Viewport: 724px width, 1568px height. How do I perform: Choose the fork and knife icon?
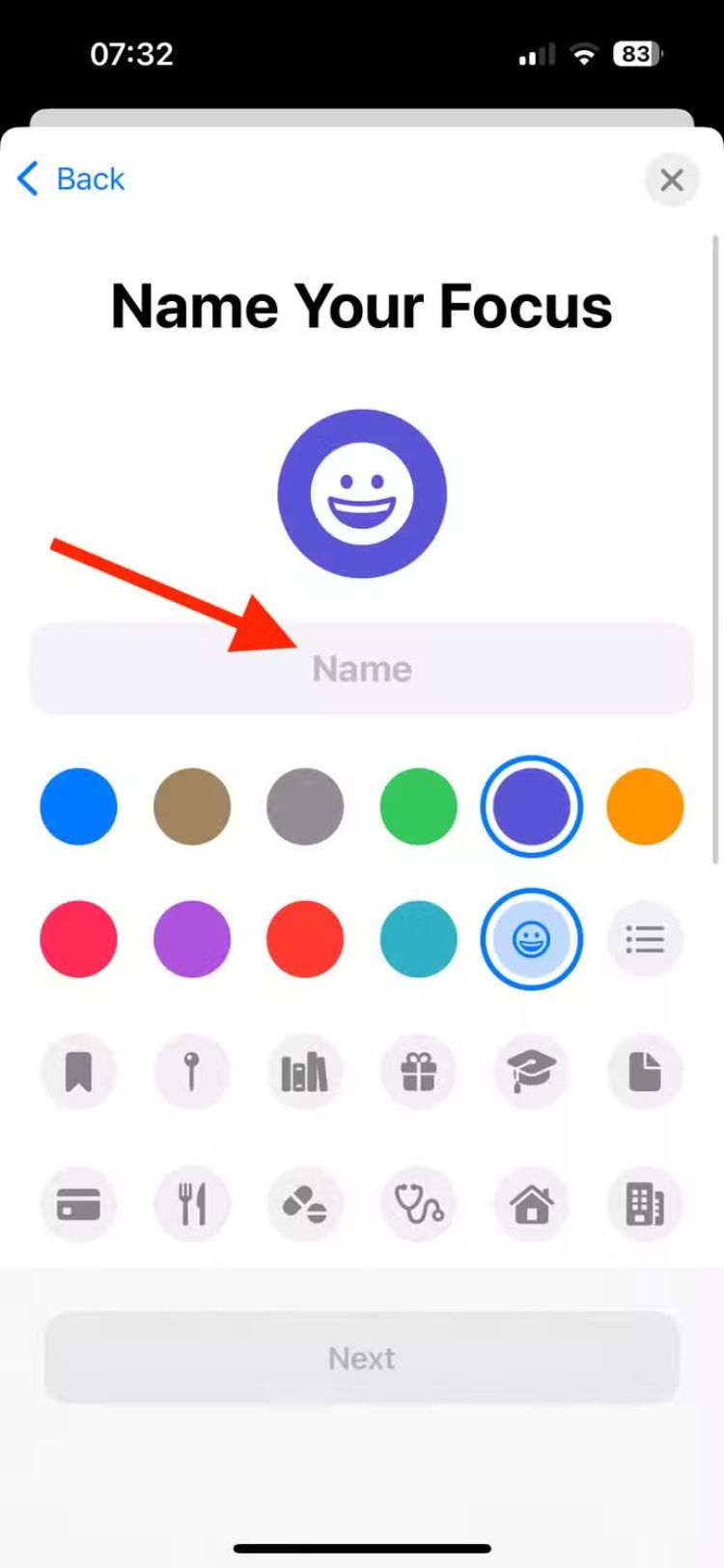pos(192,1204)
